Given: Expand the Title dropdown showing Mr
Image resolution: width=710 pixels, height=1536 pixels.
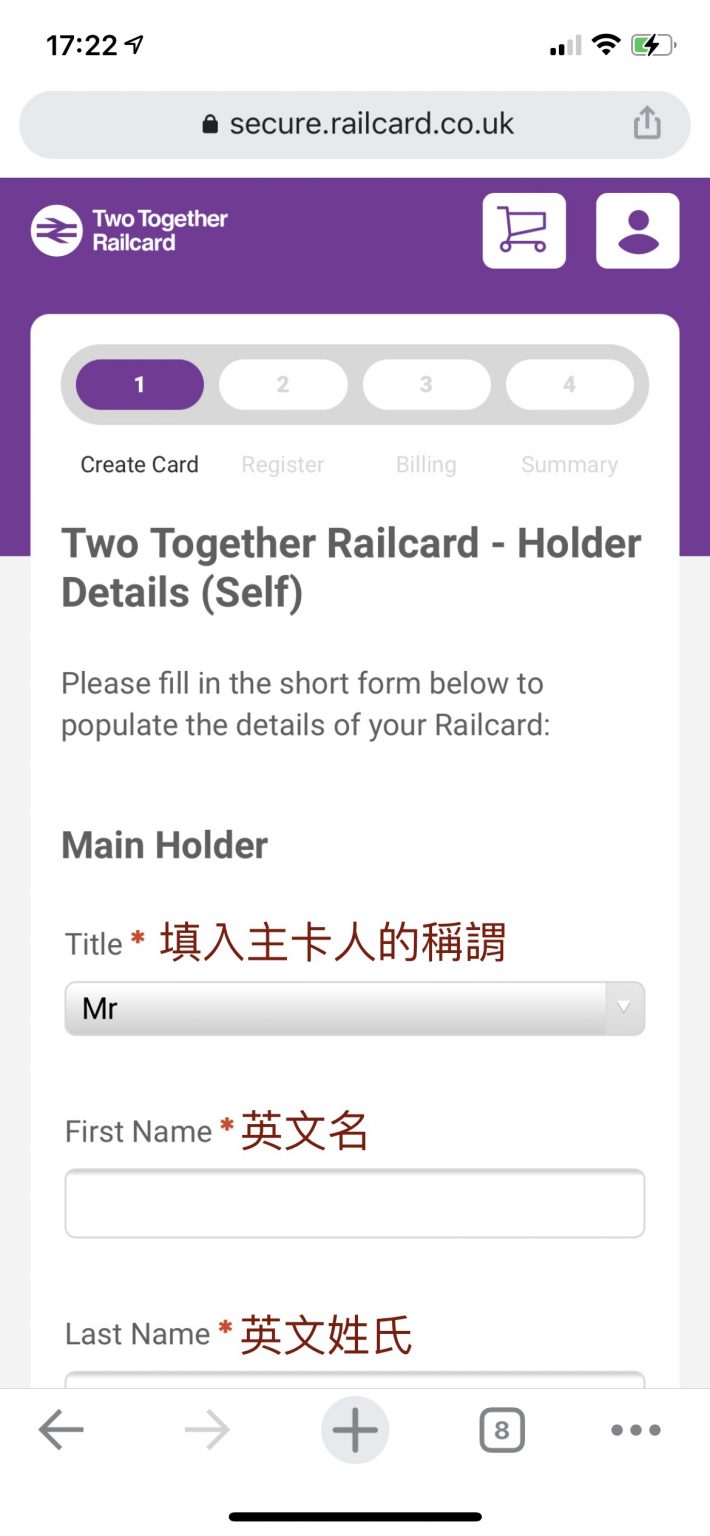Looking at the screenshot, I should 354,1008.
